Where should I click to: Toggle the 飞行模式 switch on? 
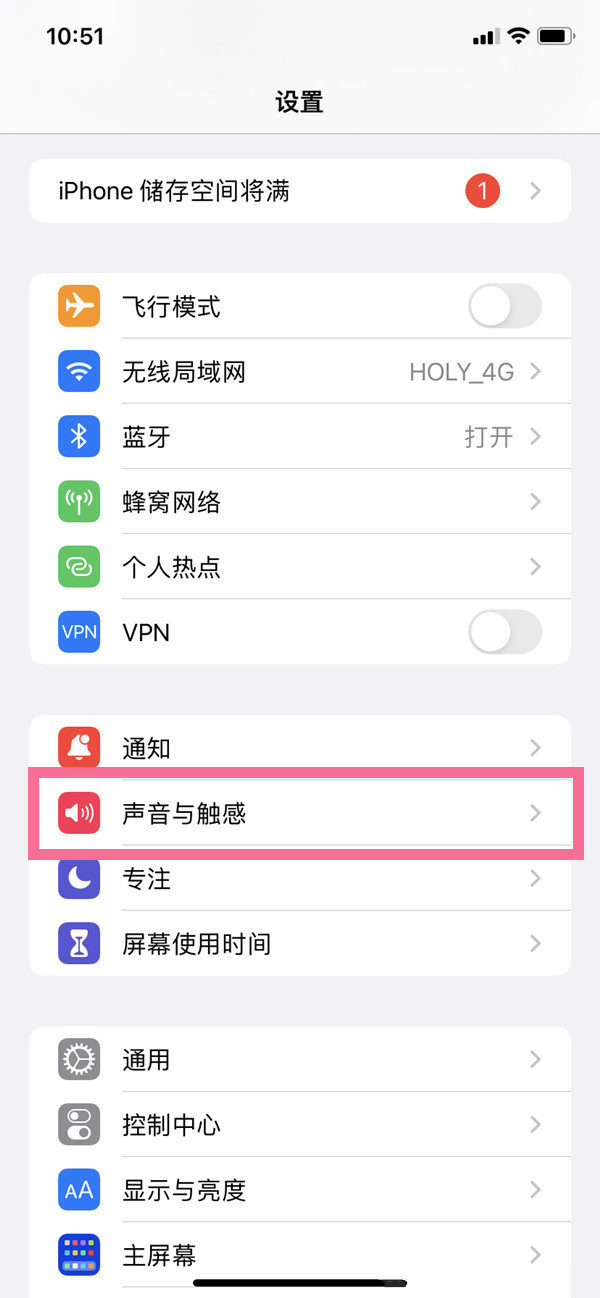(505, 306)
